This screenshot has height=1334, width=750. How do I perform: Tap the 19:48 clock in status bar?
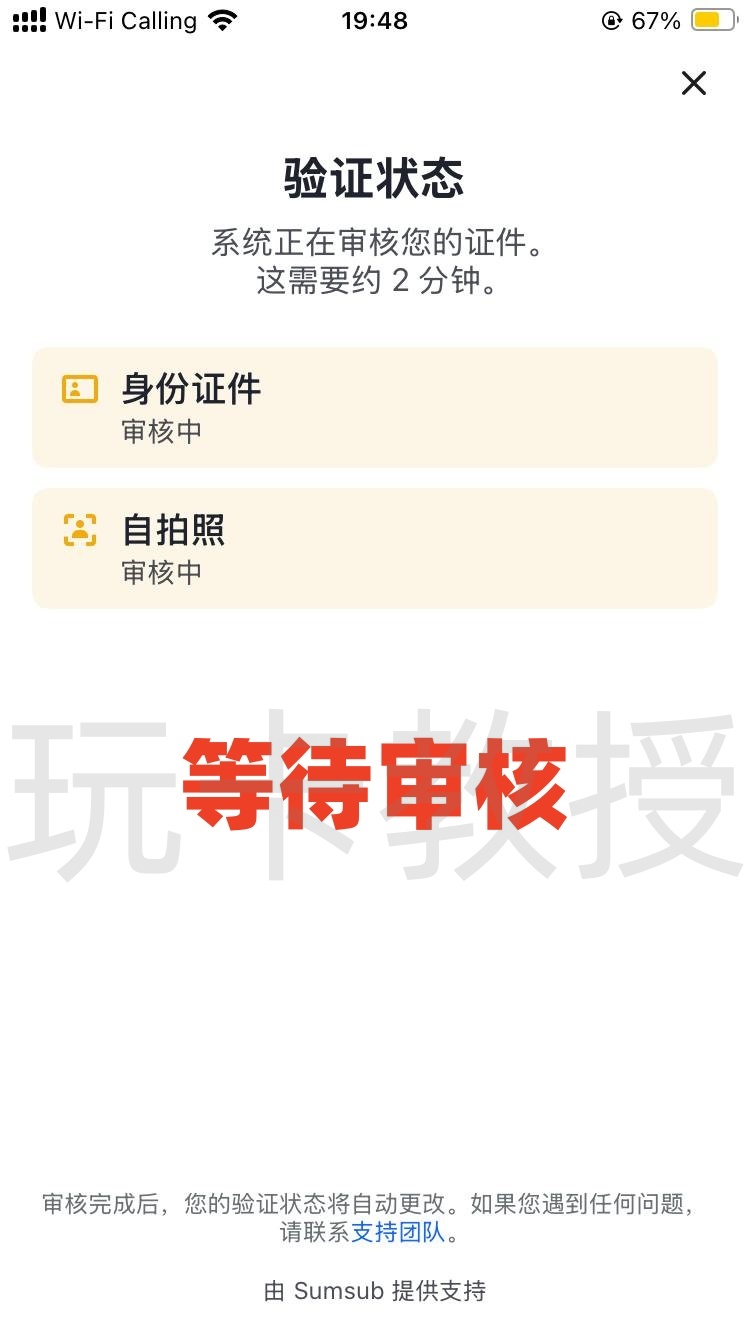pos(374,19)
